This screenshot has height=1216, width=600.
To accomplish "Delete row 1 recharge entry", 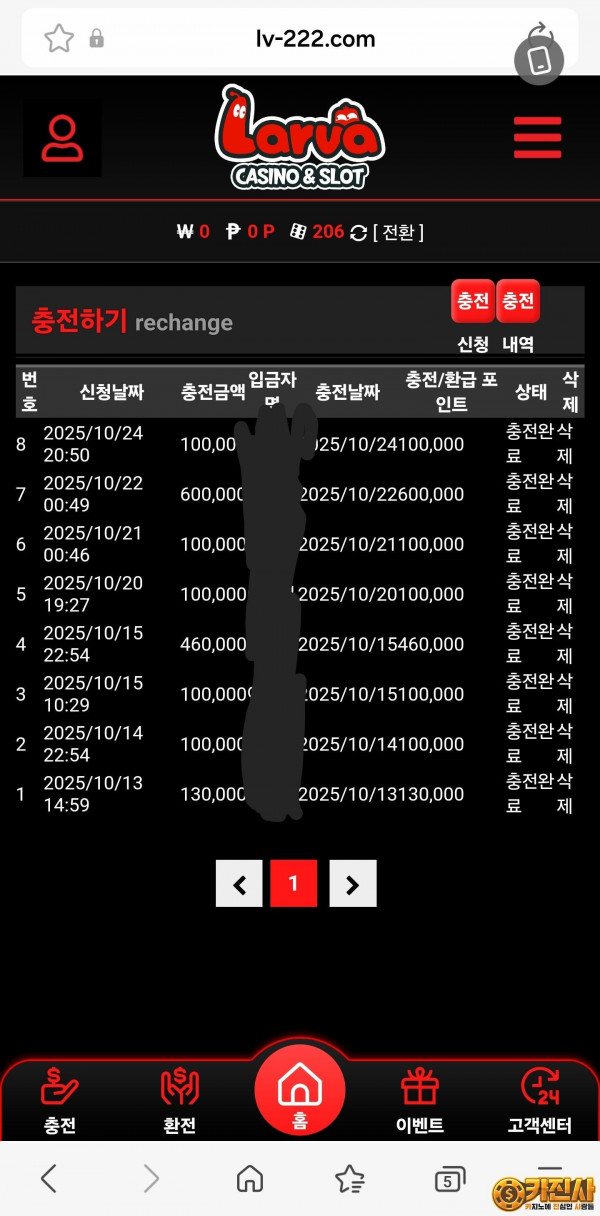I will click(565, 793).
